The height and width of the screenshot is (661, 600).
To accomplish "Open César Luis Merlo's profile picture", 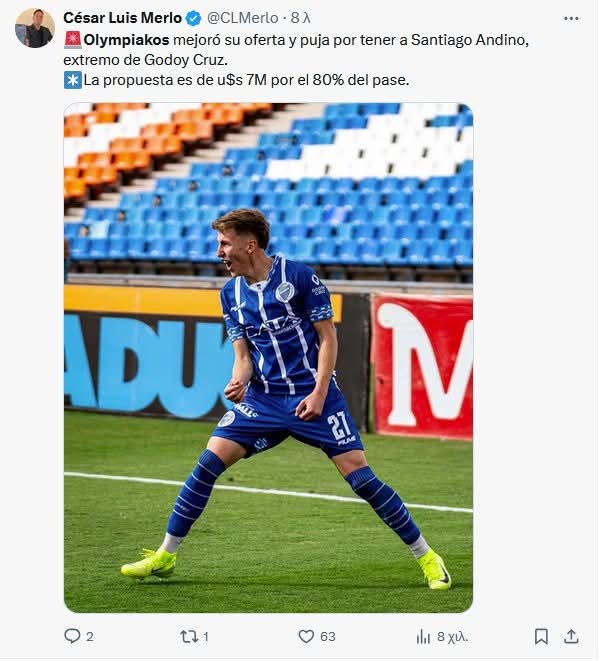I will click(35, 28).
